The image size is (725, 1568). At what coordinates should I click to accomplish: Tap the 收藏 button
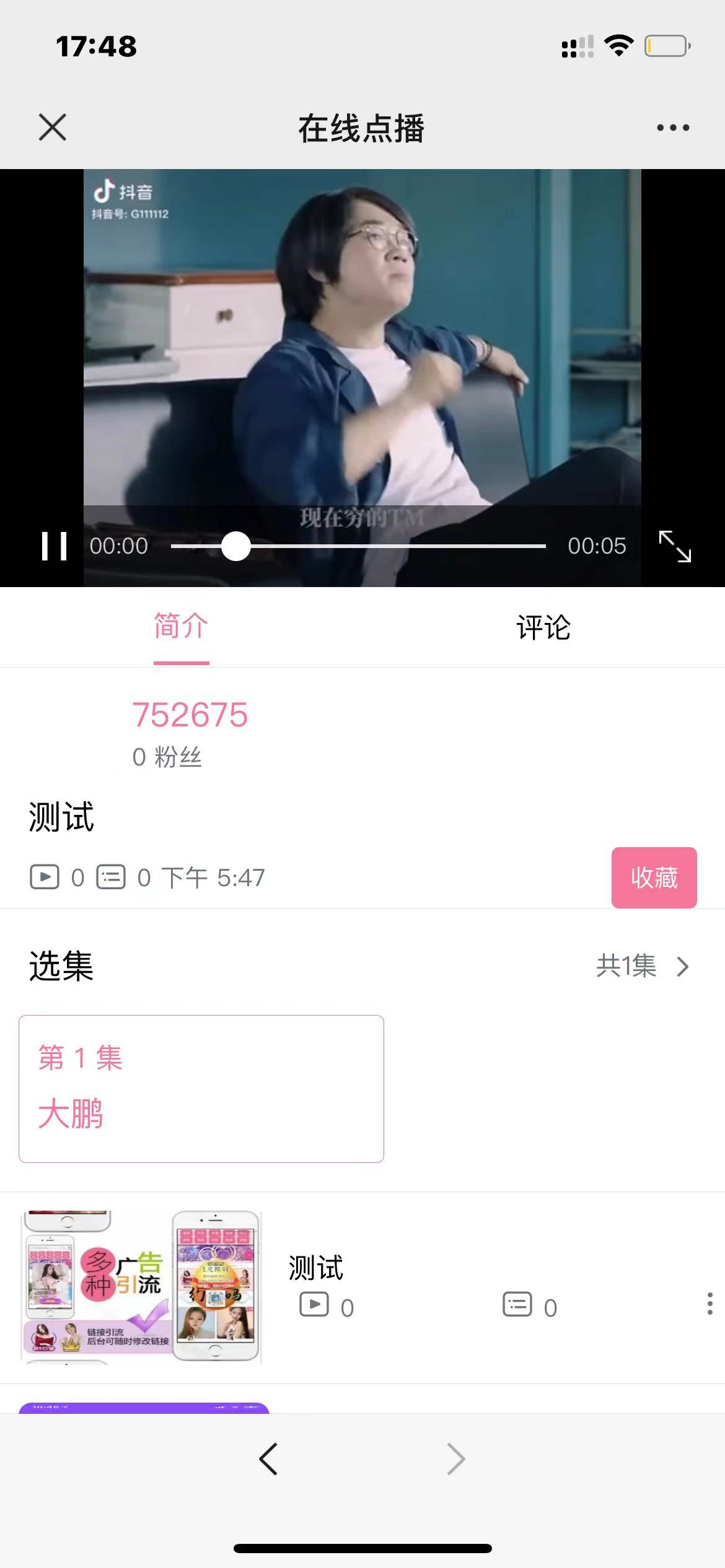click(654, 878)
